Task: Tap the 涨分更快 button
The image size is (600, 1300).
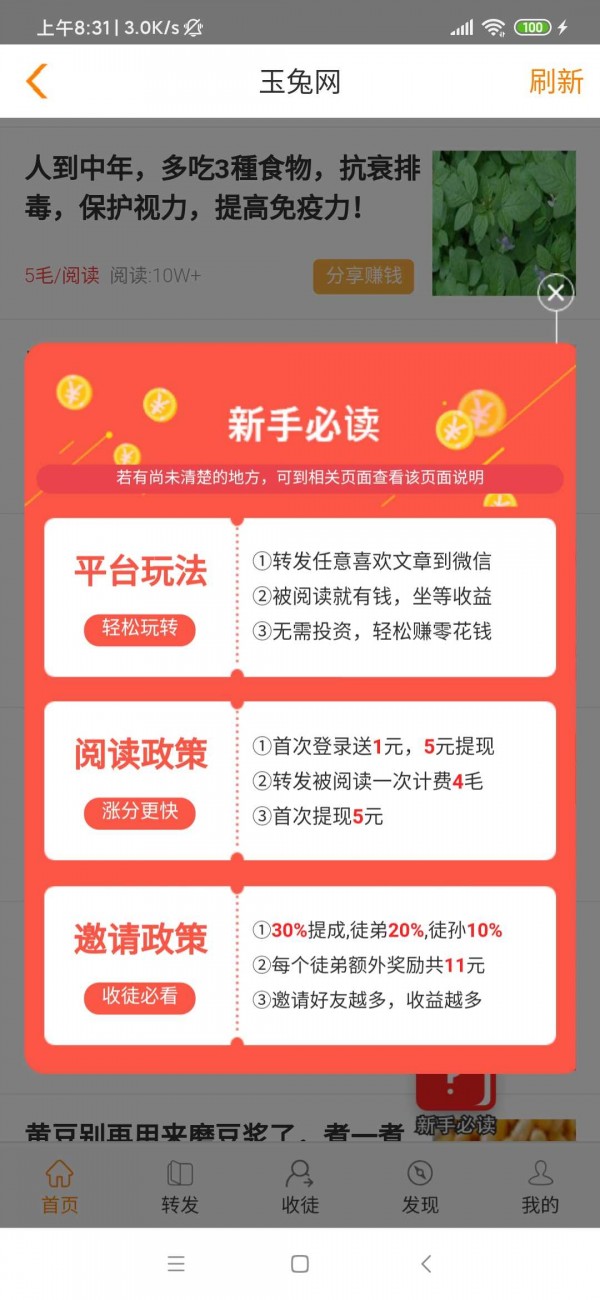Action: pyautogui.click(x=139, y=812)
